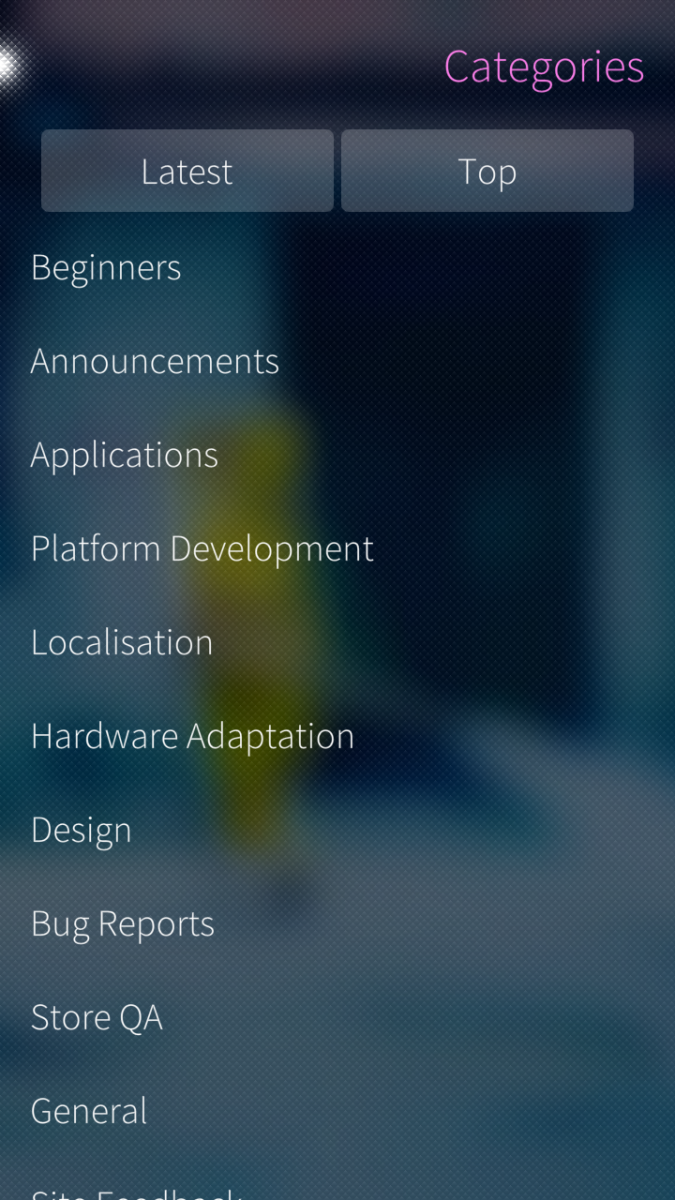Open the Store QA category

(x=96, y=1017)
